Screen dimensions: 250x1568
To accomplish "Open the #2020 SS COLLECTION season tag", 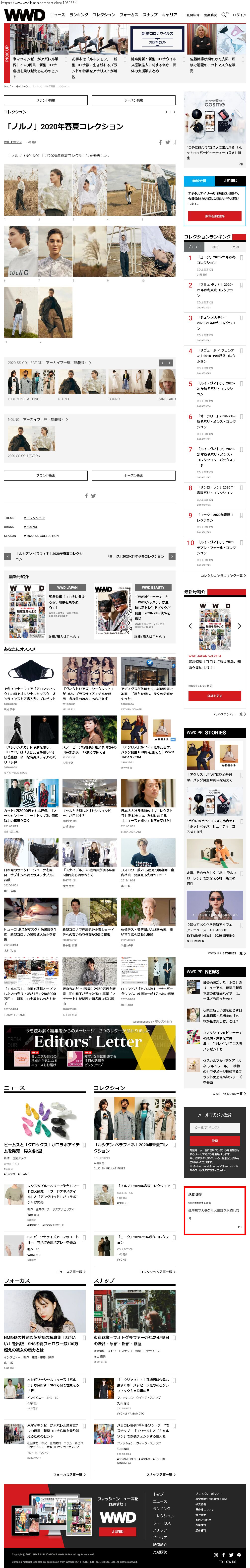I will point(41,536).
